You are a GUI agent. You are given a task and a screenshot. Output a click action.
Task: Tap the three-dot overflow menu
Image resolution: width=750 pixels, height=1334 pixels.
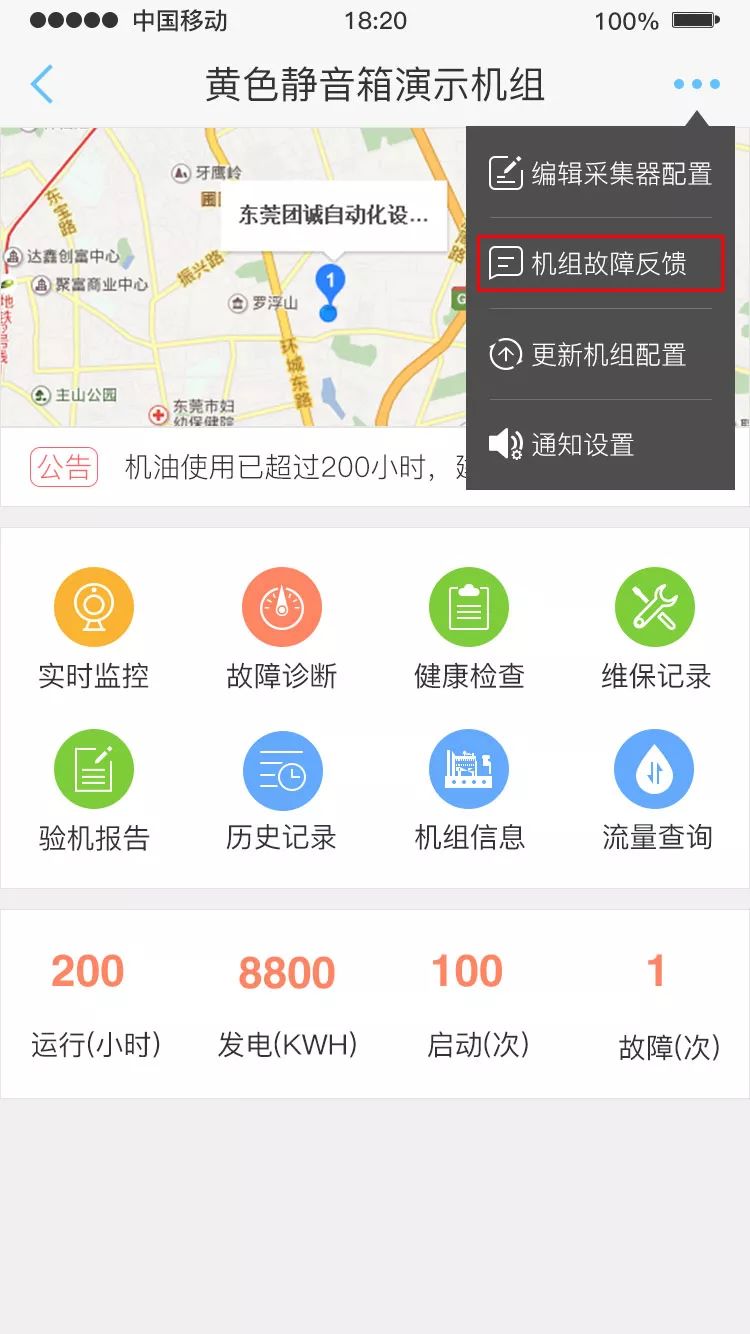[696, 84]
